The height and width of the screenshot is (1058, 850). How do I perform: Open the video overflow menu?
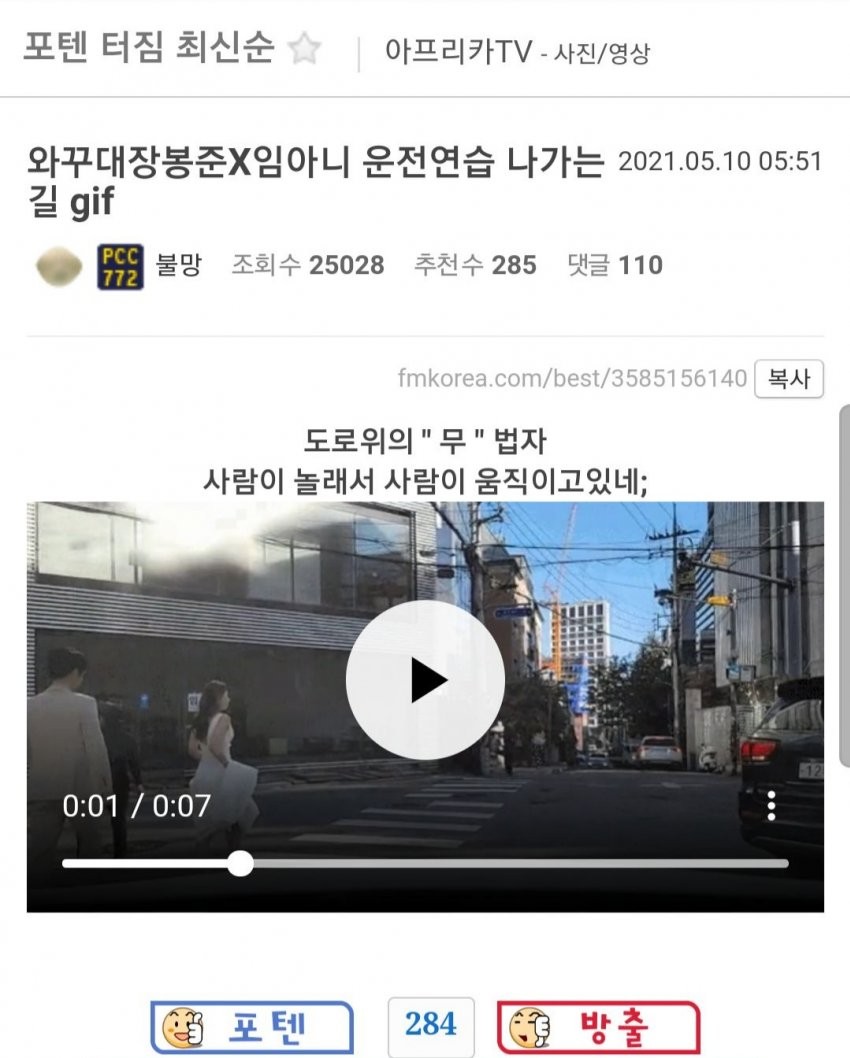pos(771,806)
